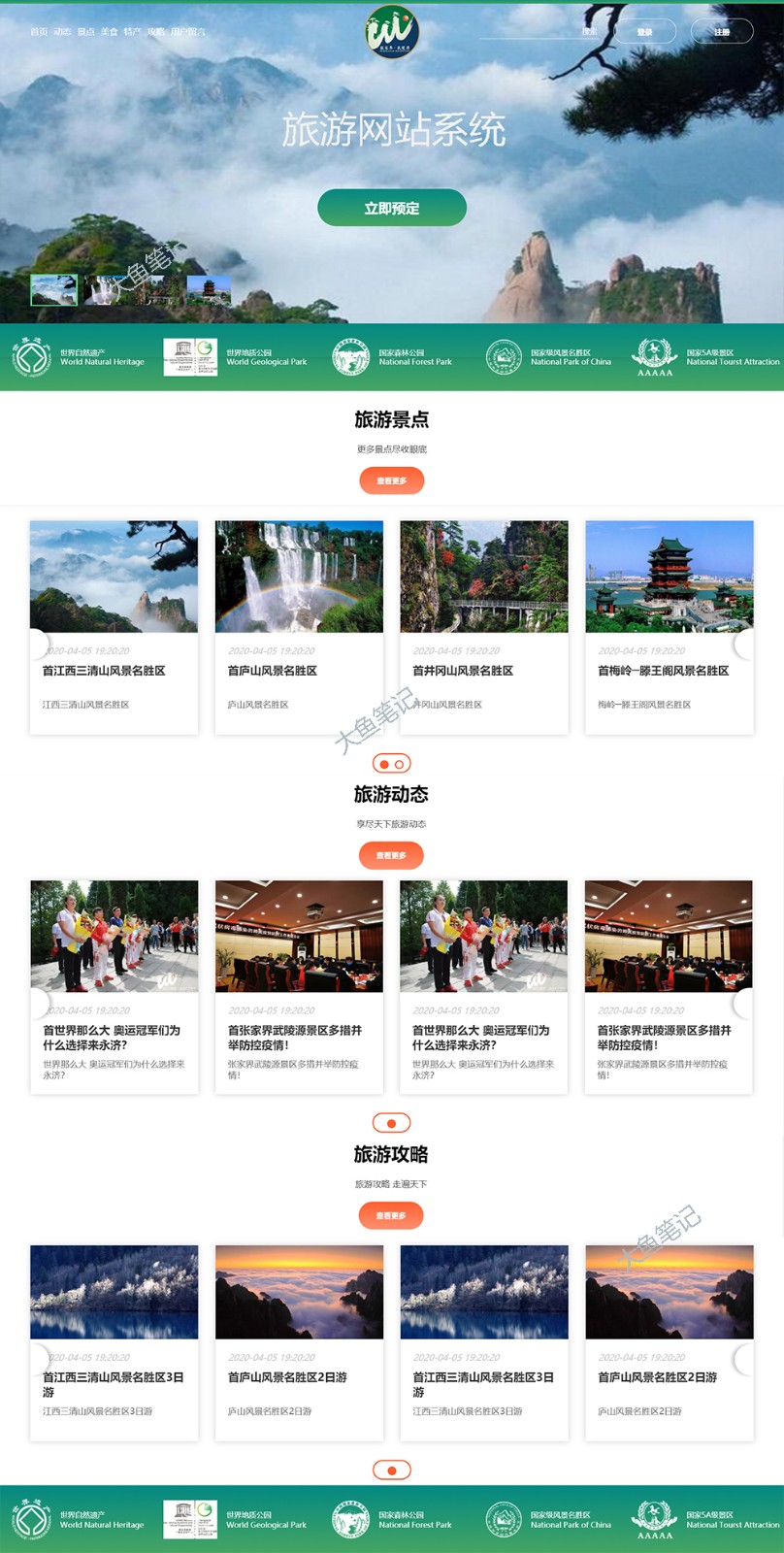
Task: Select the second page dot under attractions carousel
Action: click(x=399, y=764)
